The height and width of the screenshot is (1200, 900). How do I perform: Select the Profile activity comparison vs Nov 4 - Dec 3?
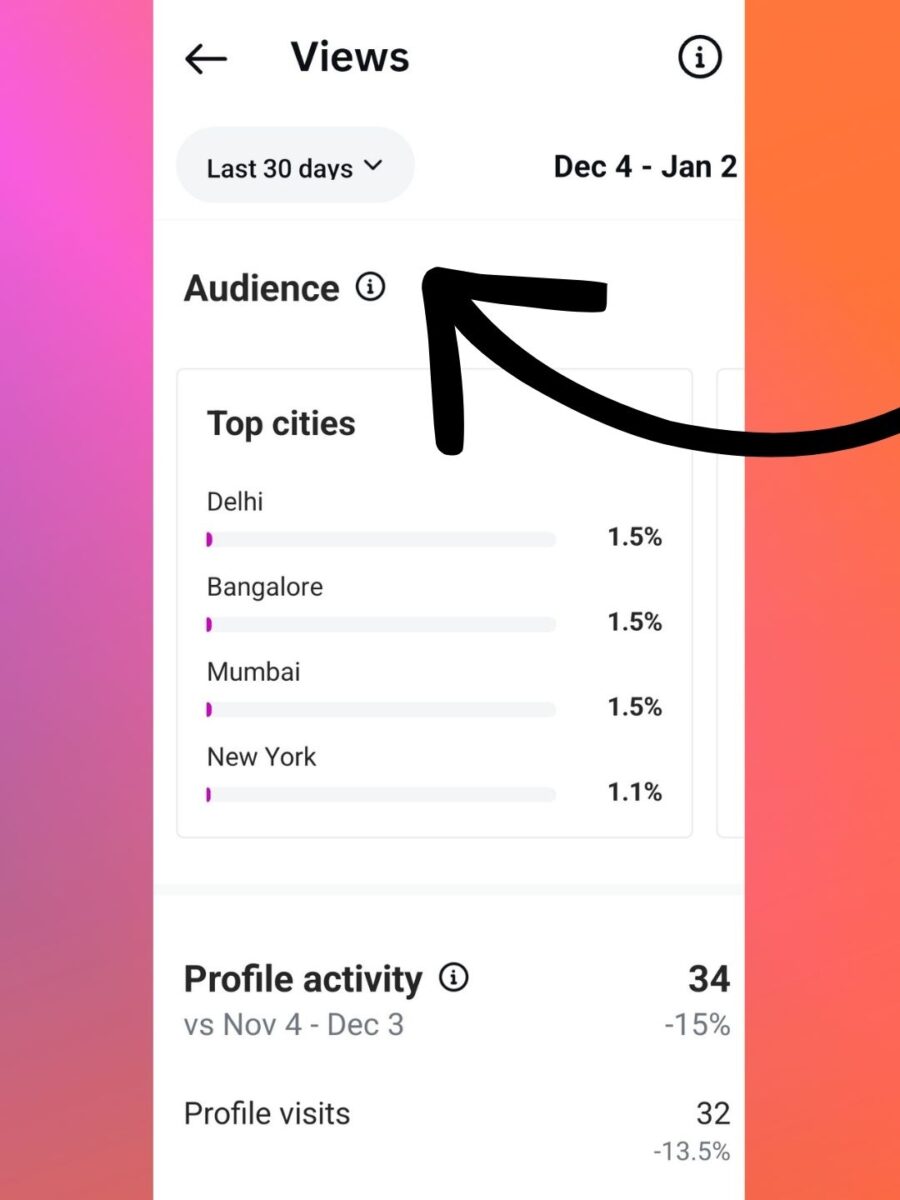tap(293, 1024)
